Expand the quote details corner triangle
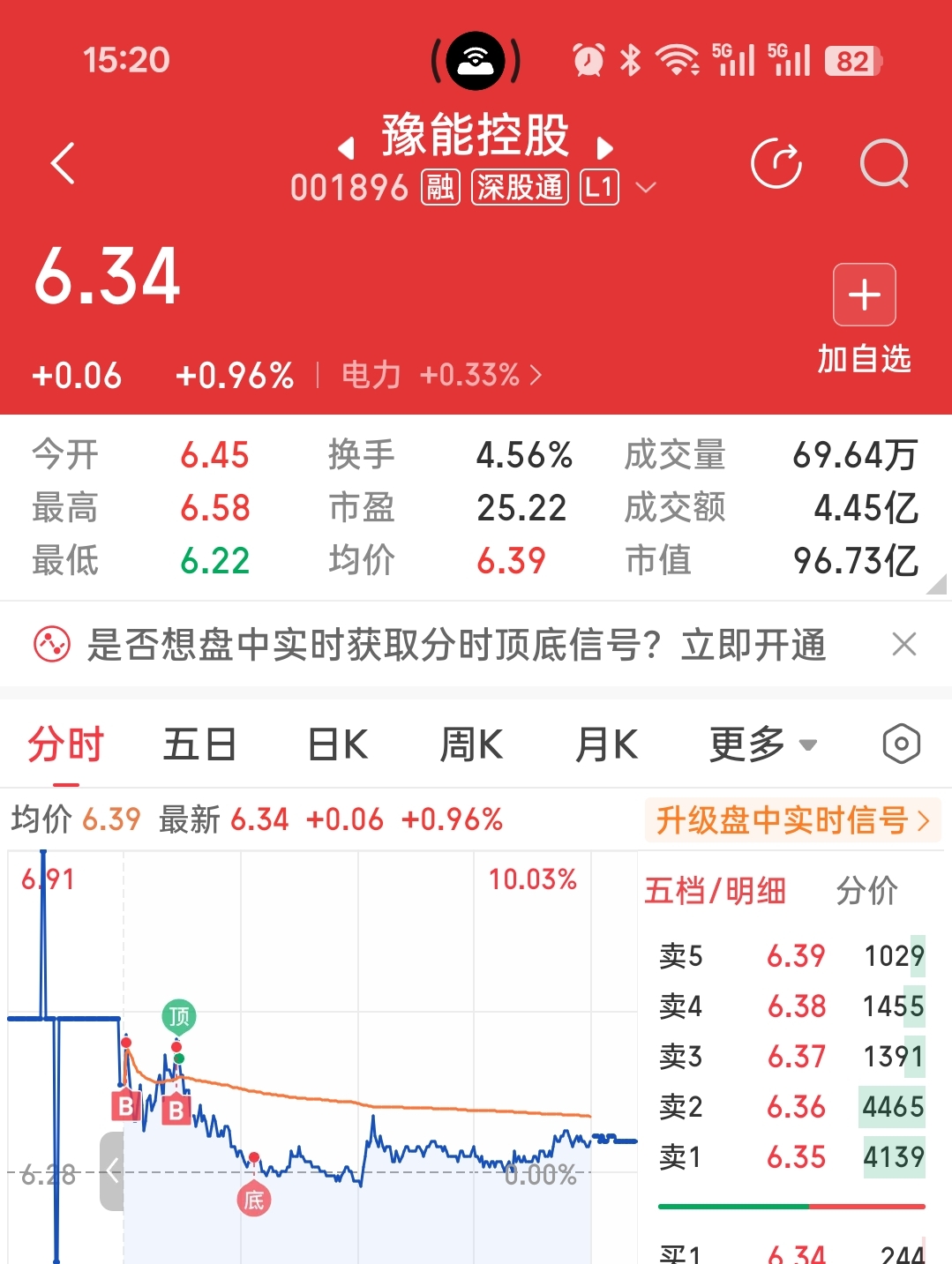 click(936, 583)
